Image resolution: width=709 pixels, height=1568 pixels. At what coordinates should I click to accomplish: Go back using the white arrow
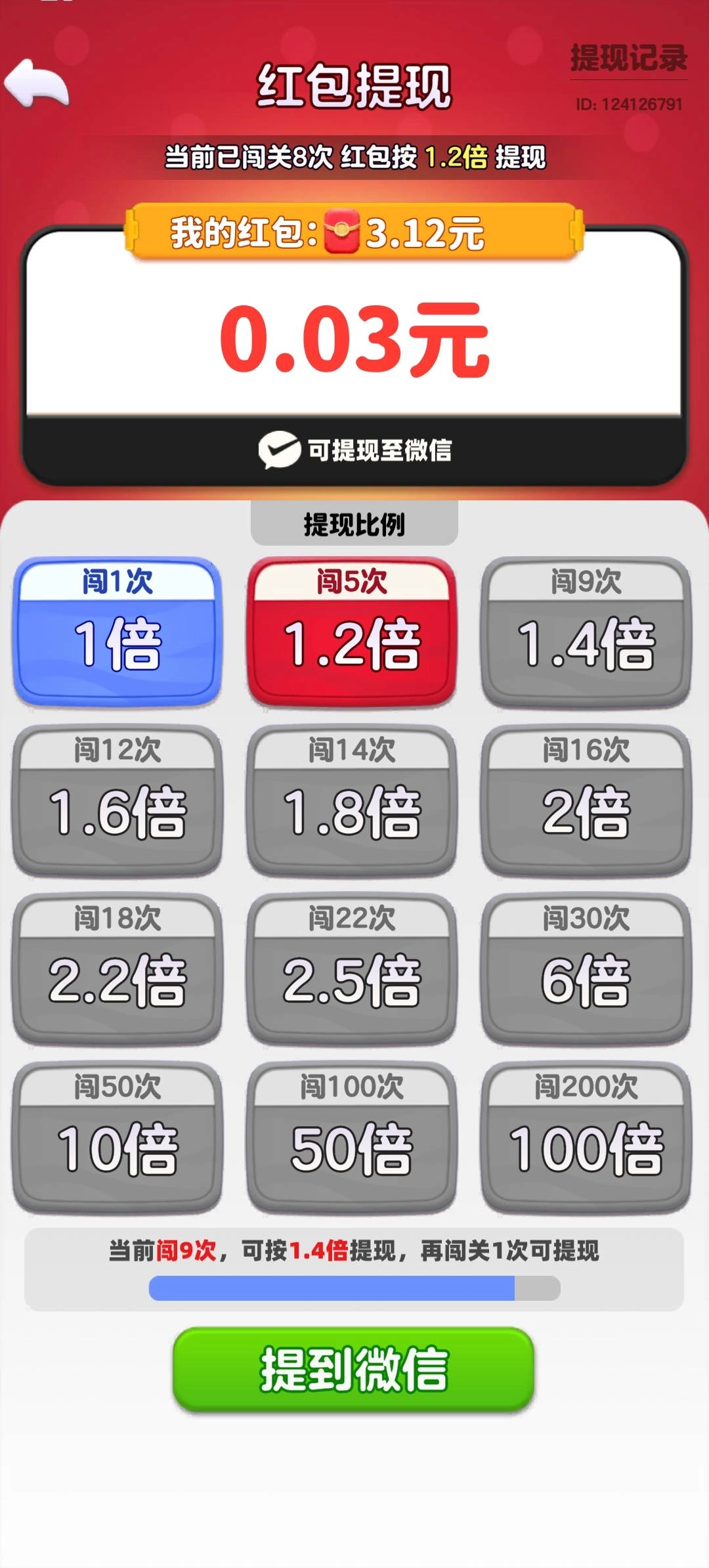pyautogui.click(x=37, y=83)
